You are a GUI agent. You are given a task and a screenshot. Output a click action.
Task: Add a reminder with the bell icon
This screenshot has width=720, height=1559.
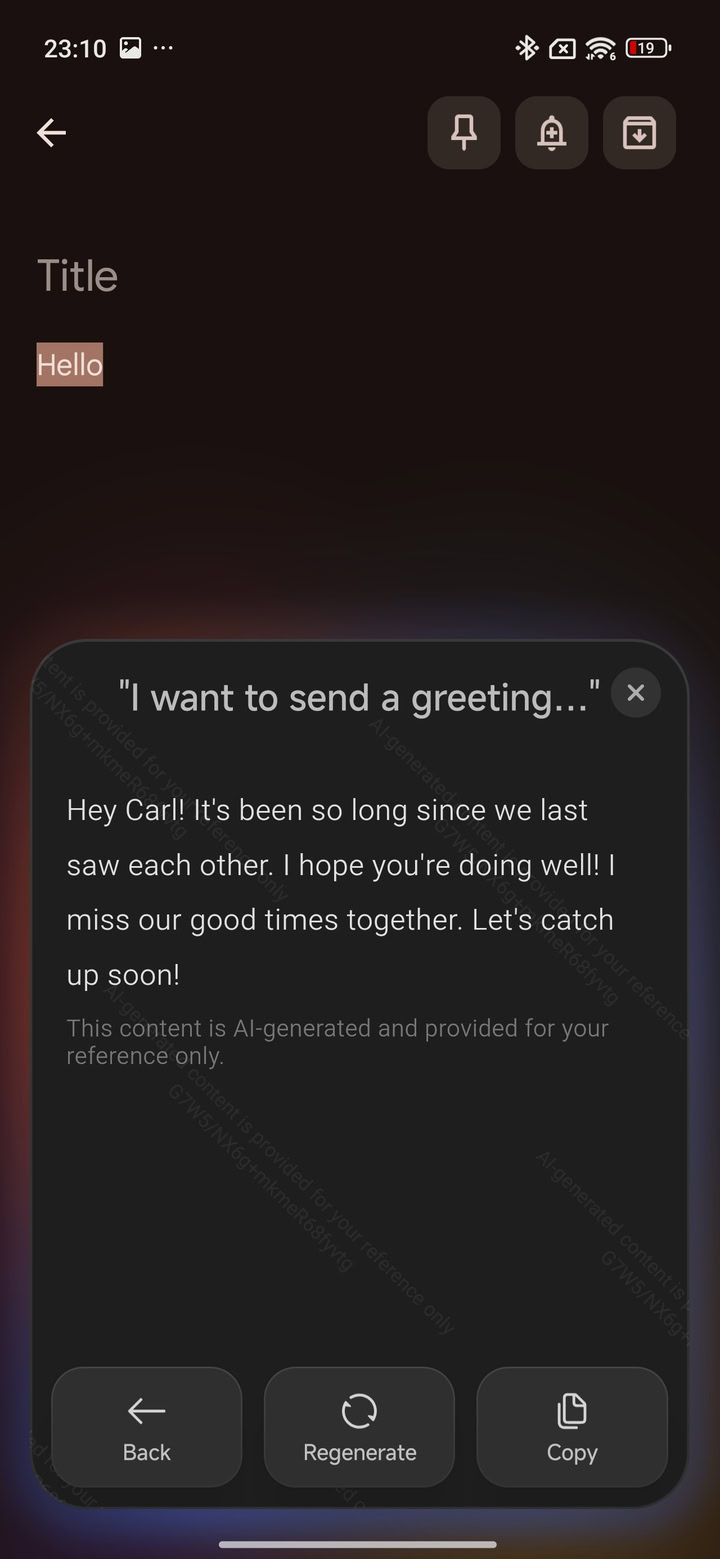click(551, 132)
